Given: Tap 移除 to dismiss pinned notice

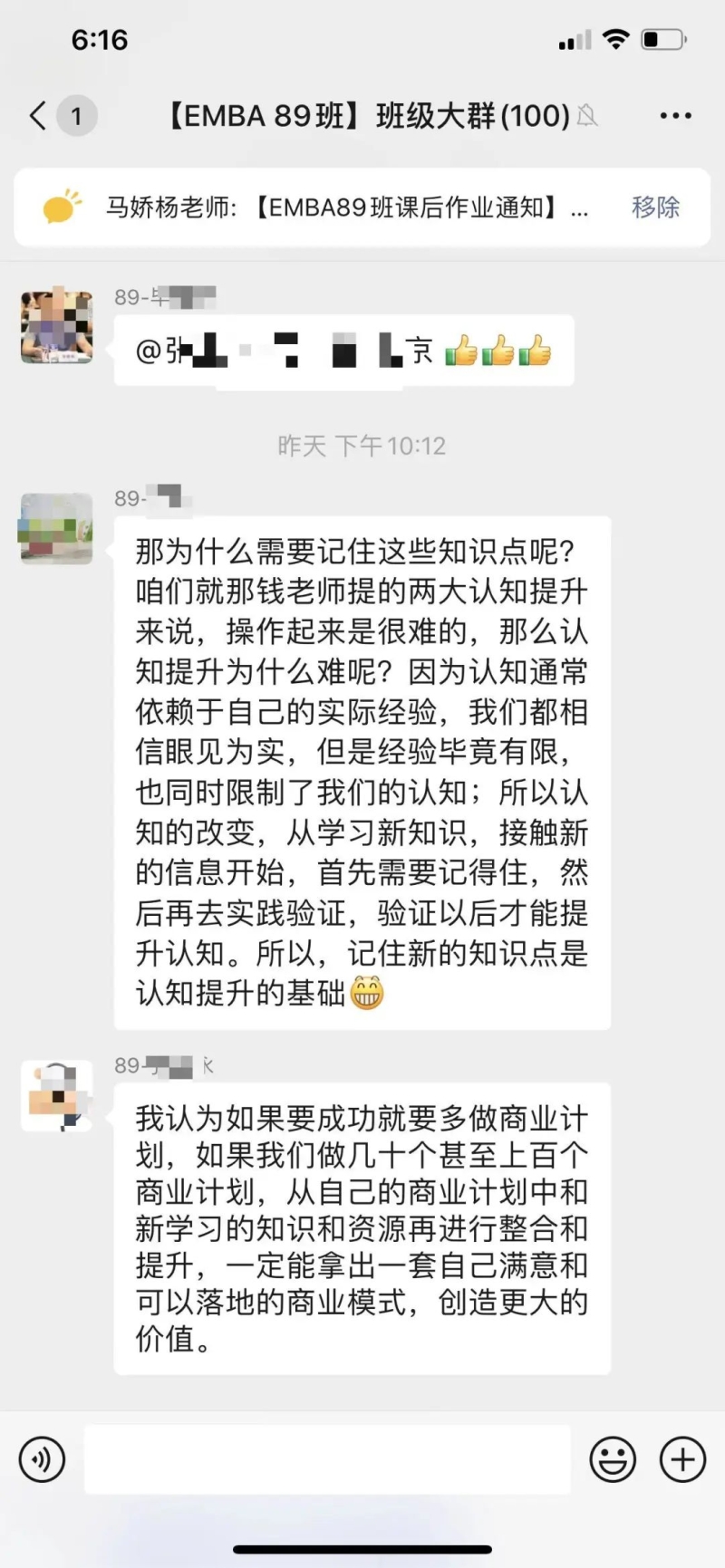Looking at the screenshot, I should click(x=655, y=207).
